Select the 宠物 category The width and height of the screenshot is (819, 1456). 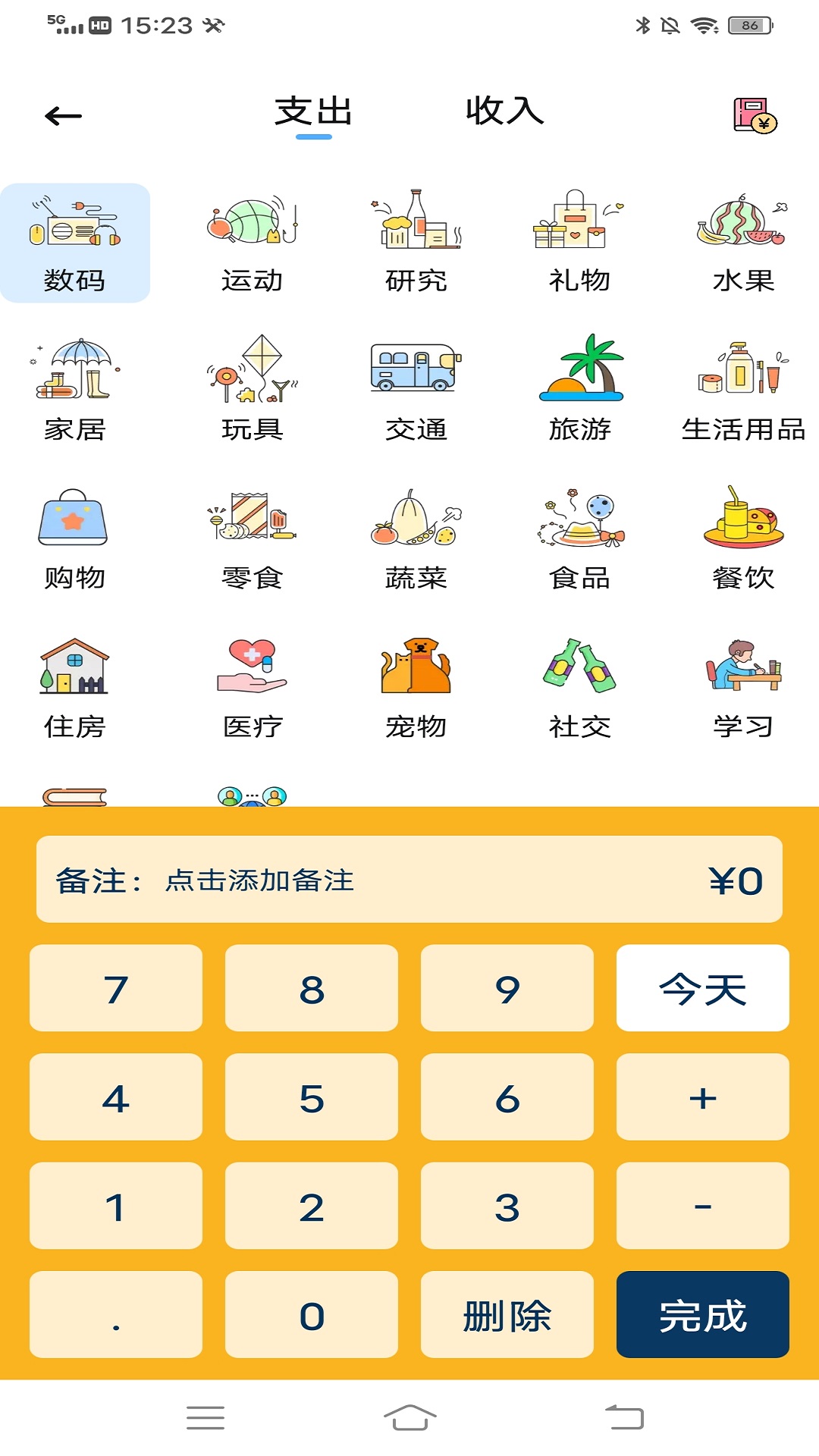point(416,688)
